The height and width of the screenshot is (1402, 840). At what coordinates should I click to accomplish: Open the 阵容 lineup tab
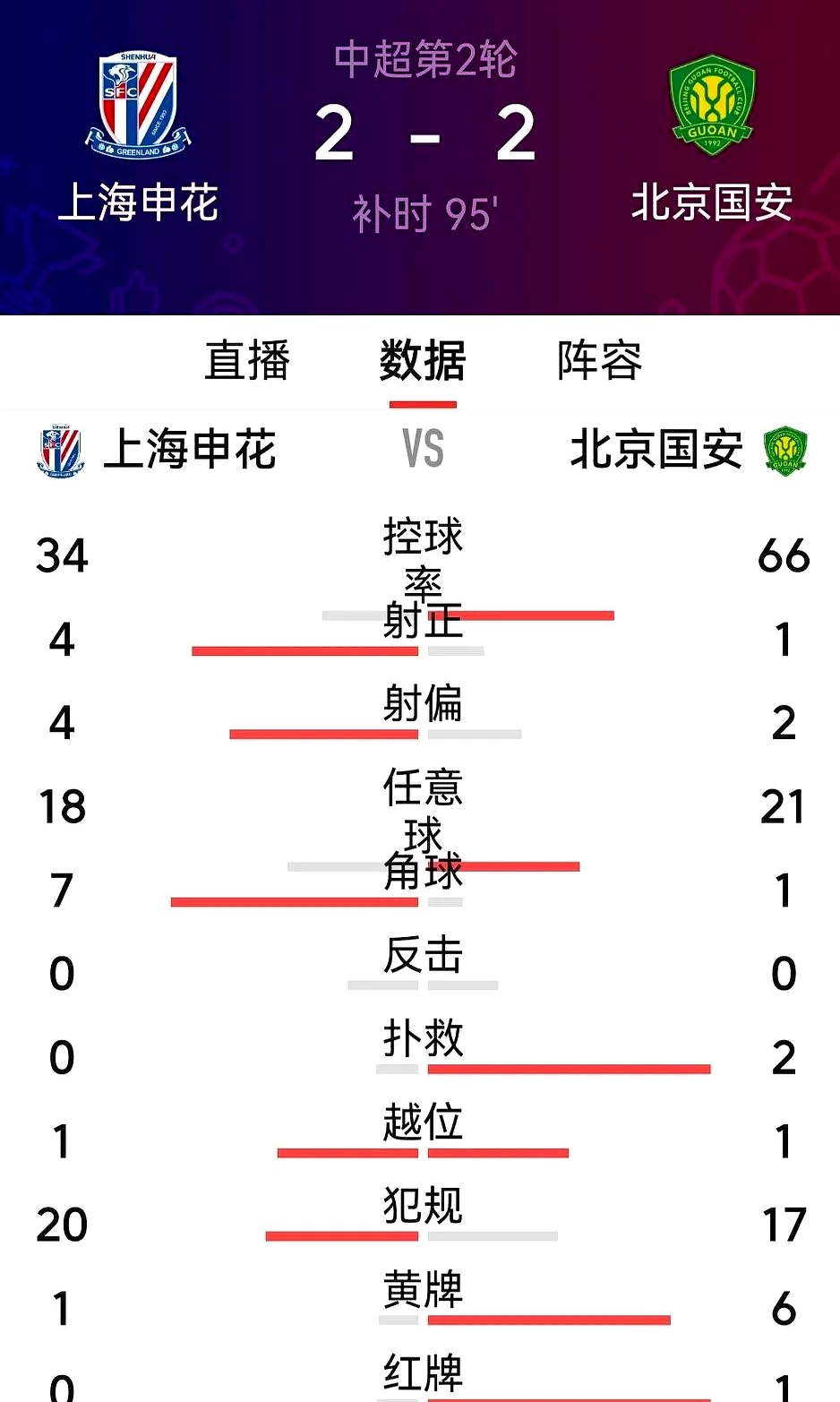pyautogui.click(x=599, y=361)
